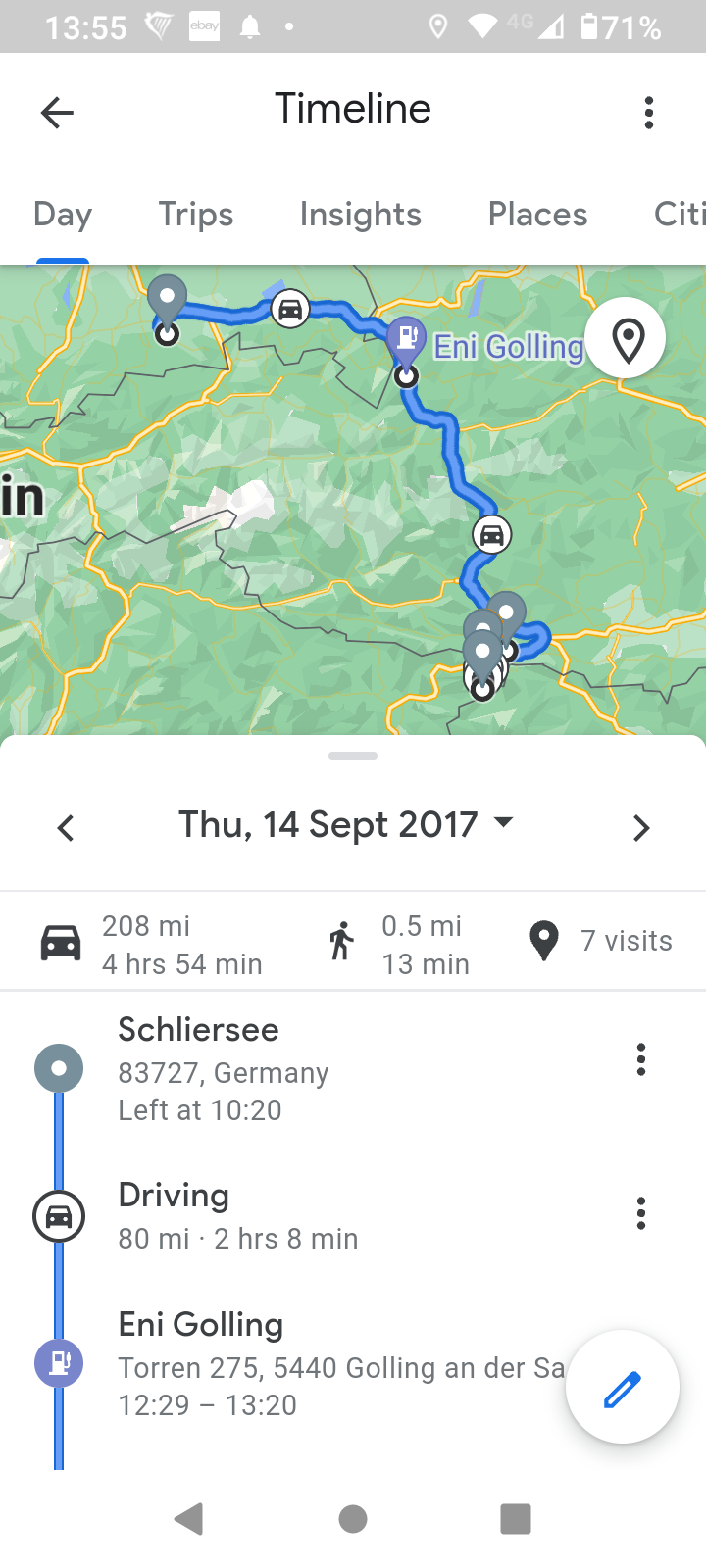Switch to the Places tab
706x1568 pixels.
[537, 214]
